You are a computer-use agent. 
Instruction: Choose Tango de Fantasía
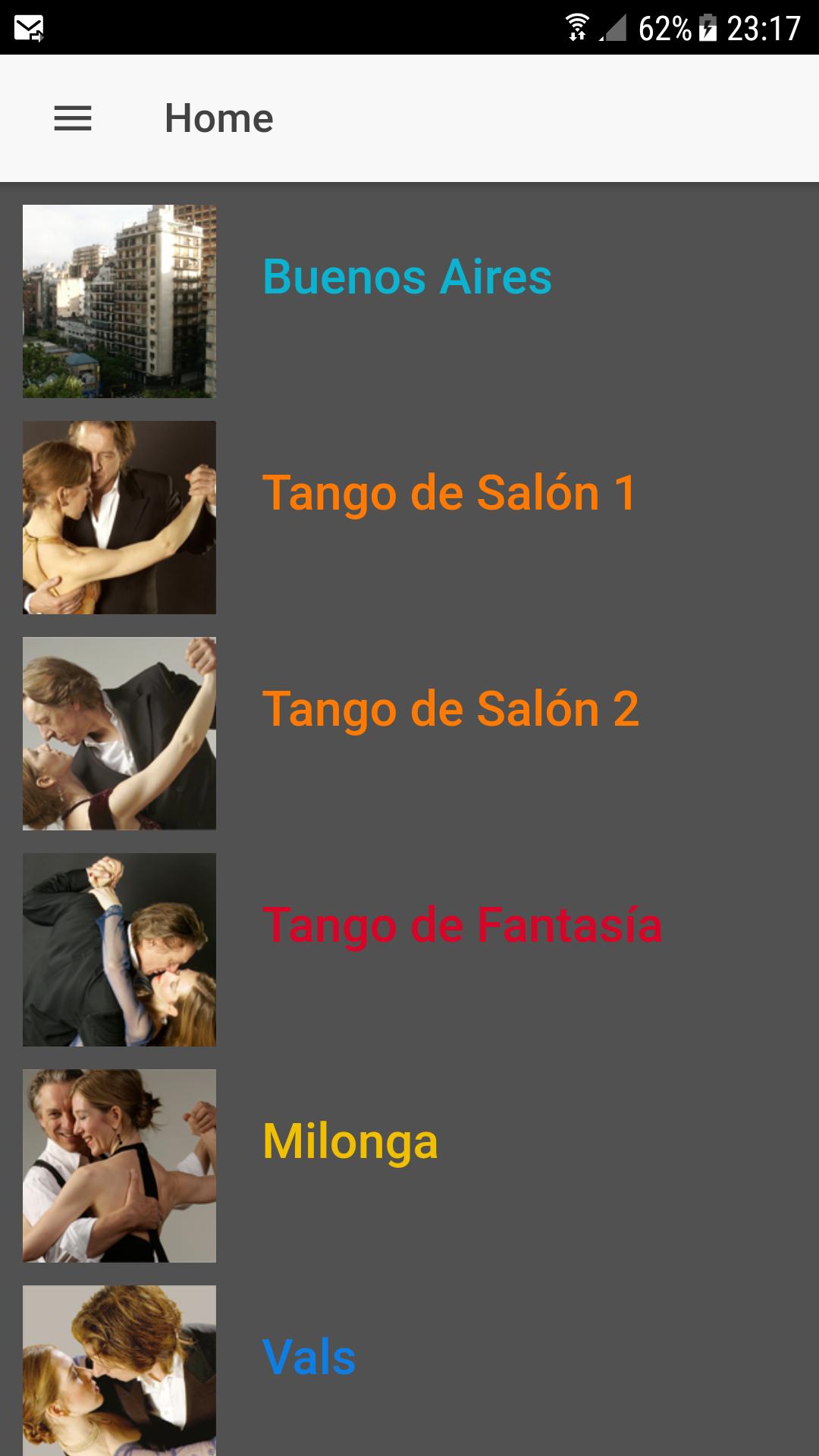click(462, 926)
